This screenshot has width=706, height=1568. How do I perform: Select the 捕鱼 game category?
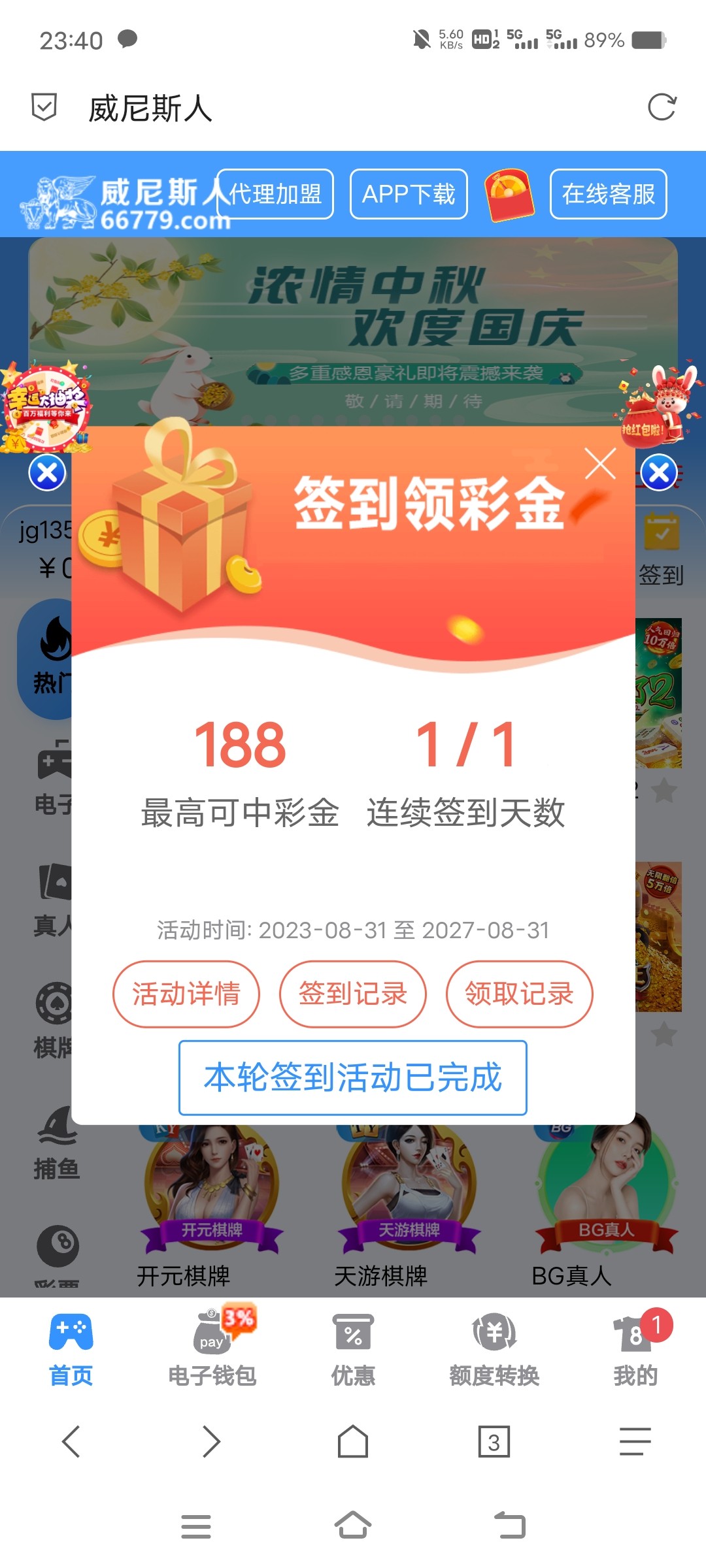click(57, 1143)
